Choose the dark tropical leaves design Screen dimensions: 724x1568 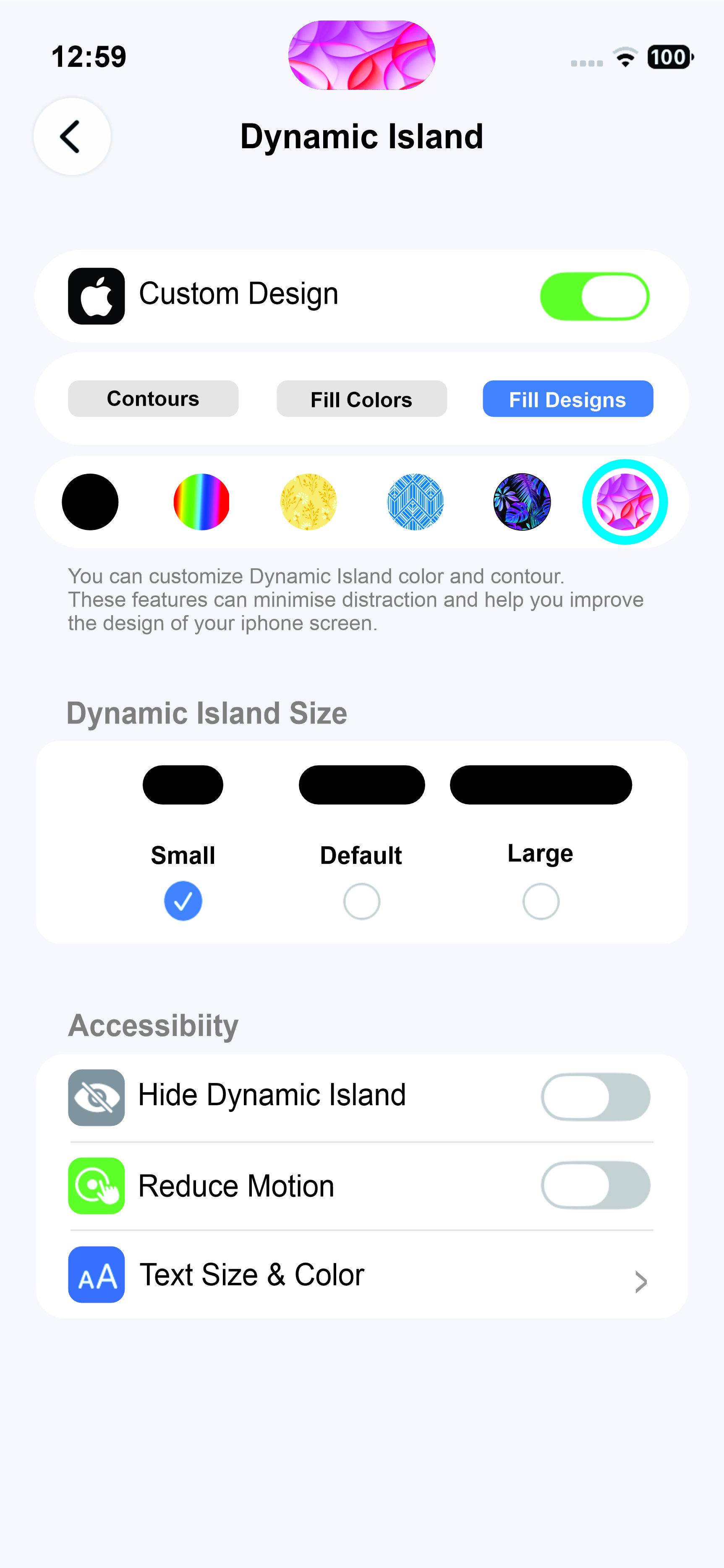[x=522, y=502]
